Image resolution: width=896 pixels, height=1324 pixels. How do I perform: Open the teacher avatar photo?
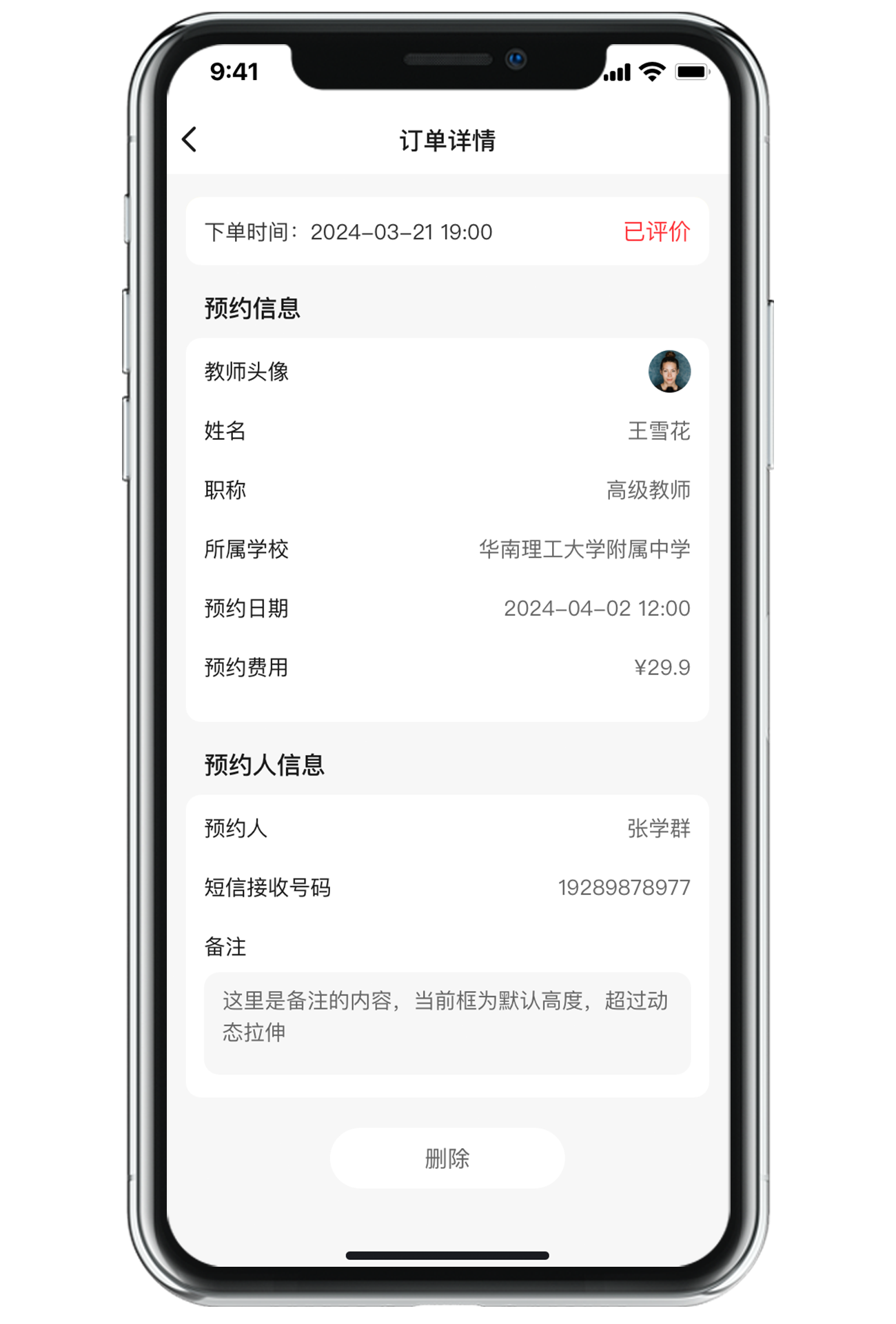click(669, 372)
